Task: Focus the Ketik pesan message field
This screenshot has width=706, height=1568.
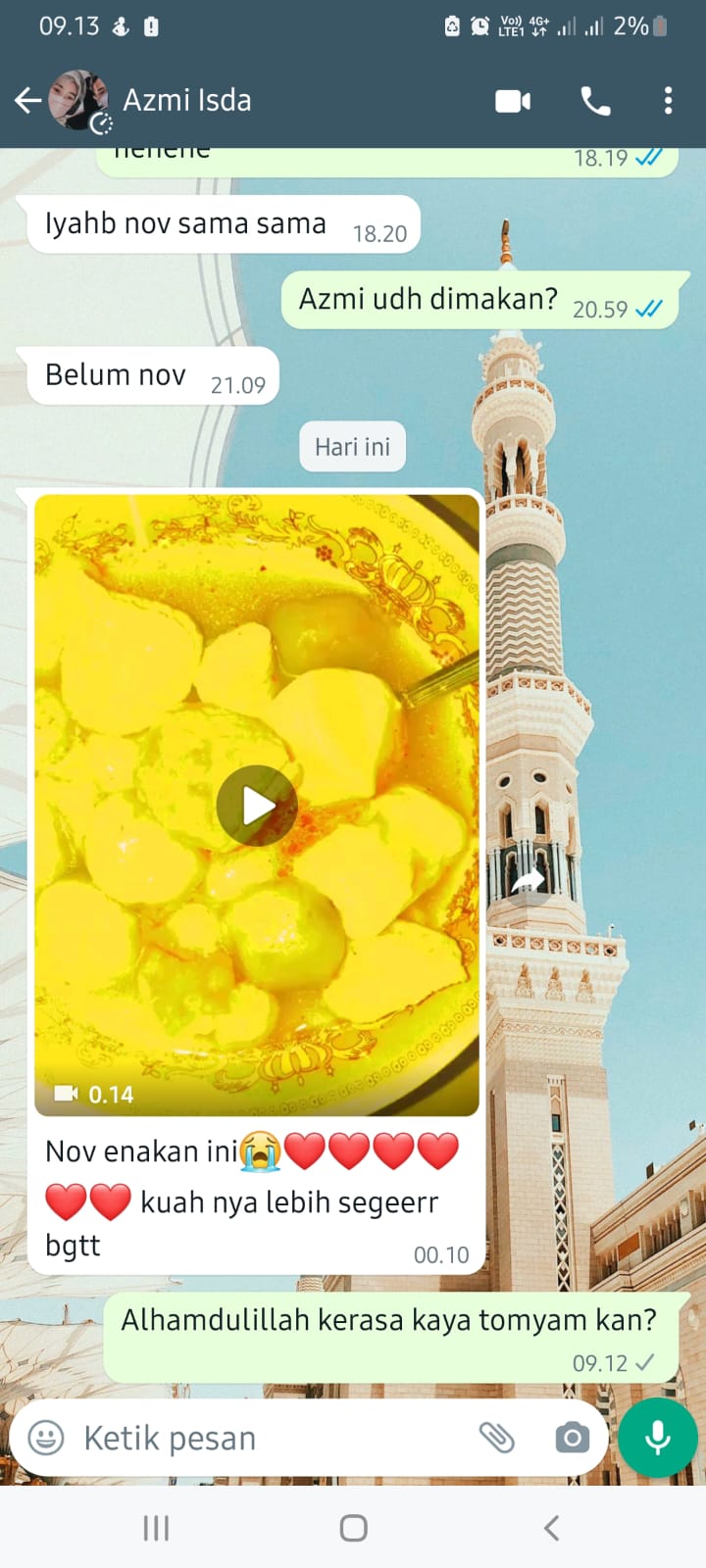Action: click(x=265, y=1438)
